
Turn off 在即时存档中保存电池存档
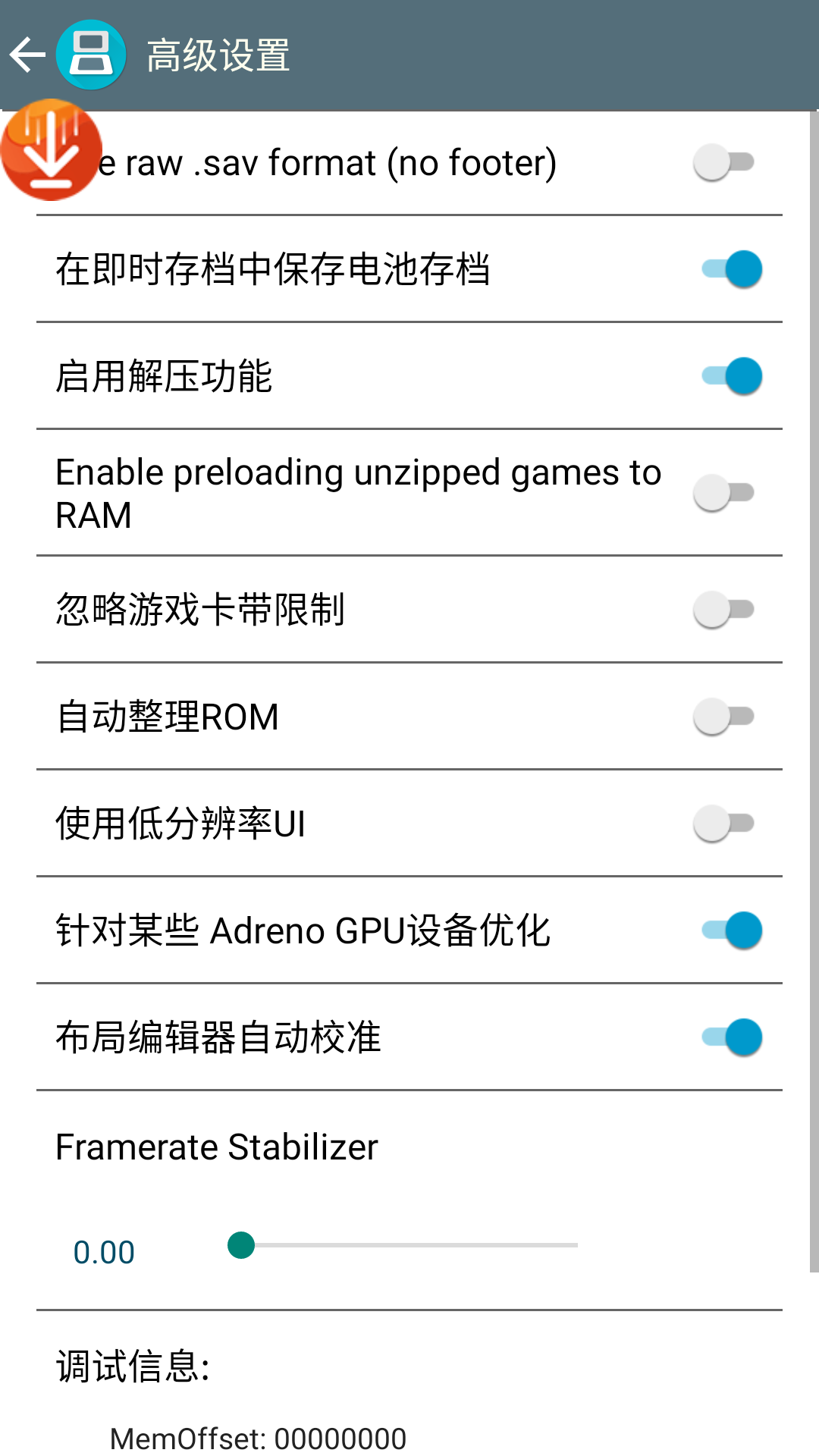coord(732,269)
